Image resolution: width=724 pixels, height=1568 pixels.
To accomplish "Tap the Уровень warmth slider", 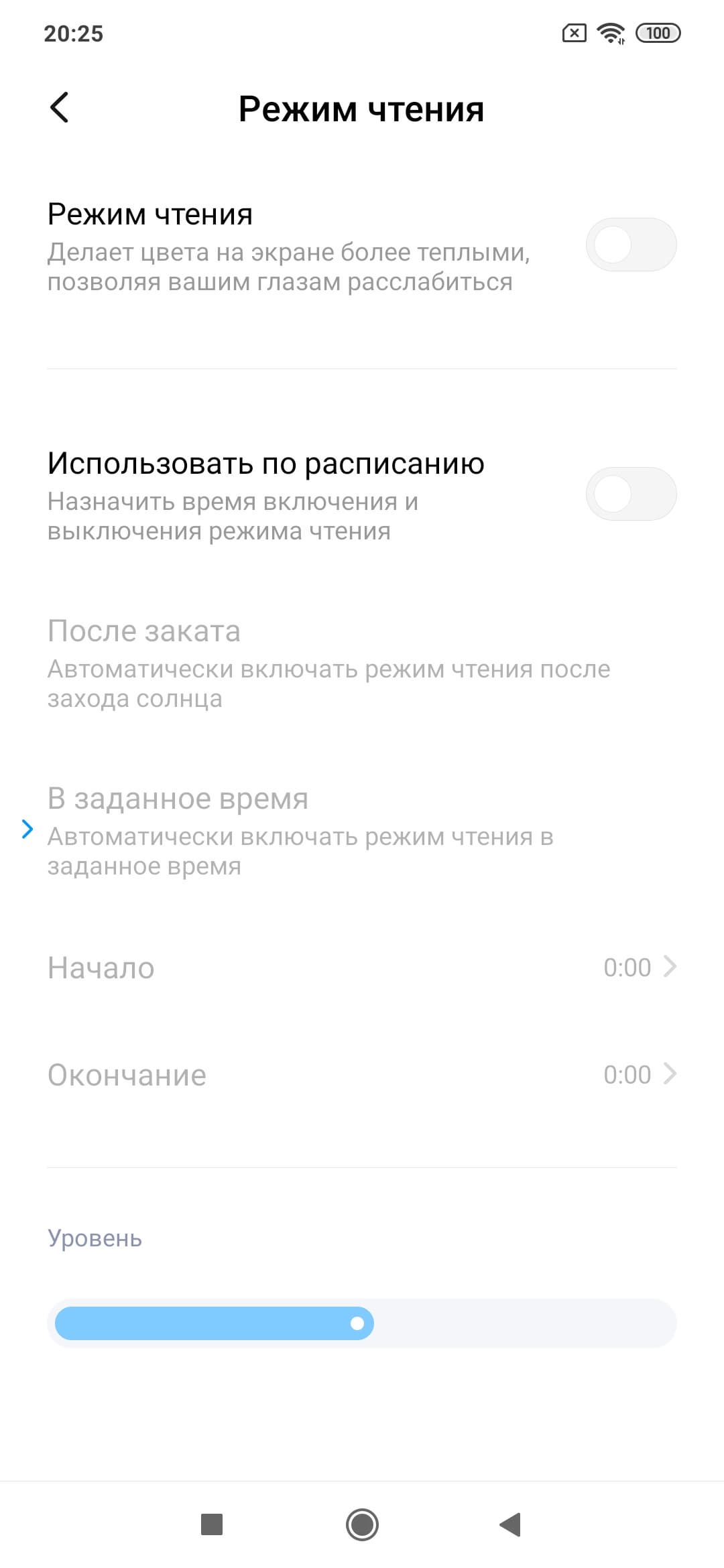I will tap(362, 1323).
